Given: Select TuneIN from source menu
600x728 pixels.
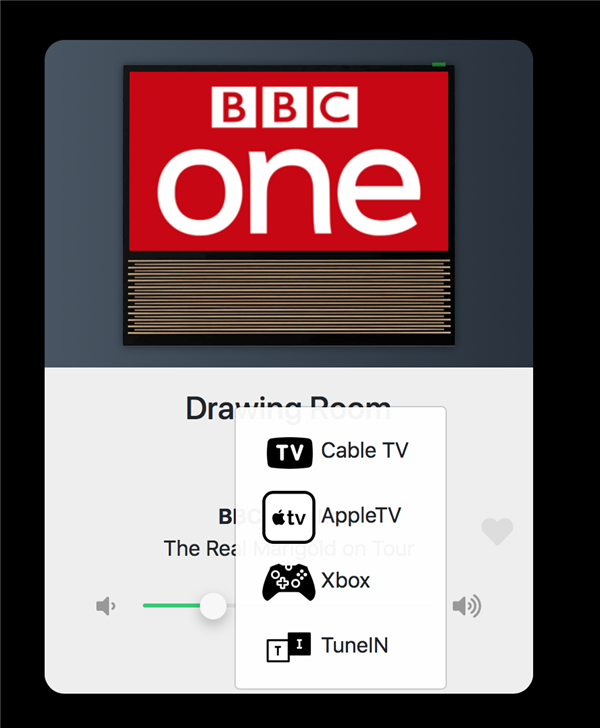Looking at the screenshot, I should tap(328, 646).
